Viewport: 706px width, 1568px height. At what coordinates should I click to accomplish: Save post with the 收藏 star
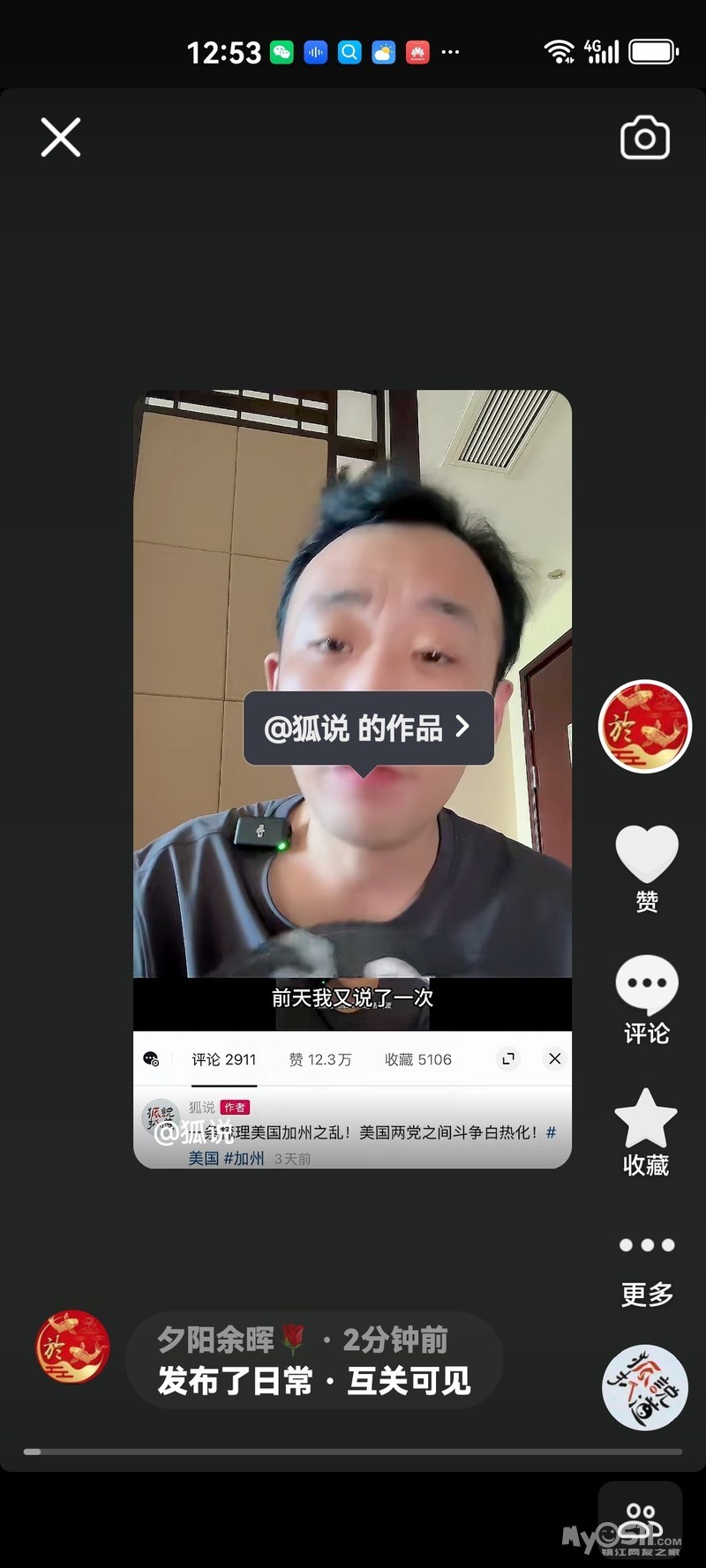(x=646, y=1118)
